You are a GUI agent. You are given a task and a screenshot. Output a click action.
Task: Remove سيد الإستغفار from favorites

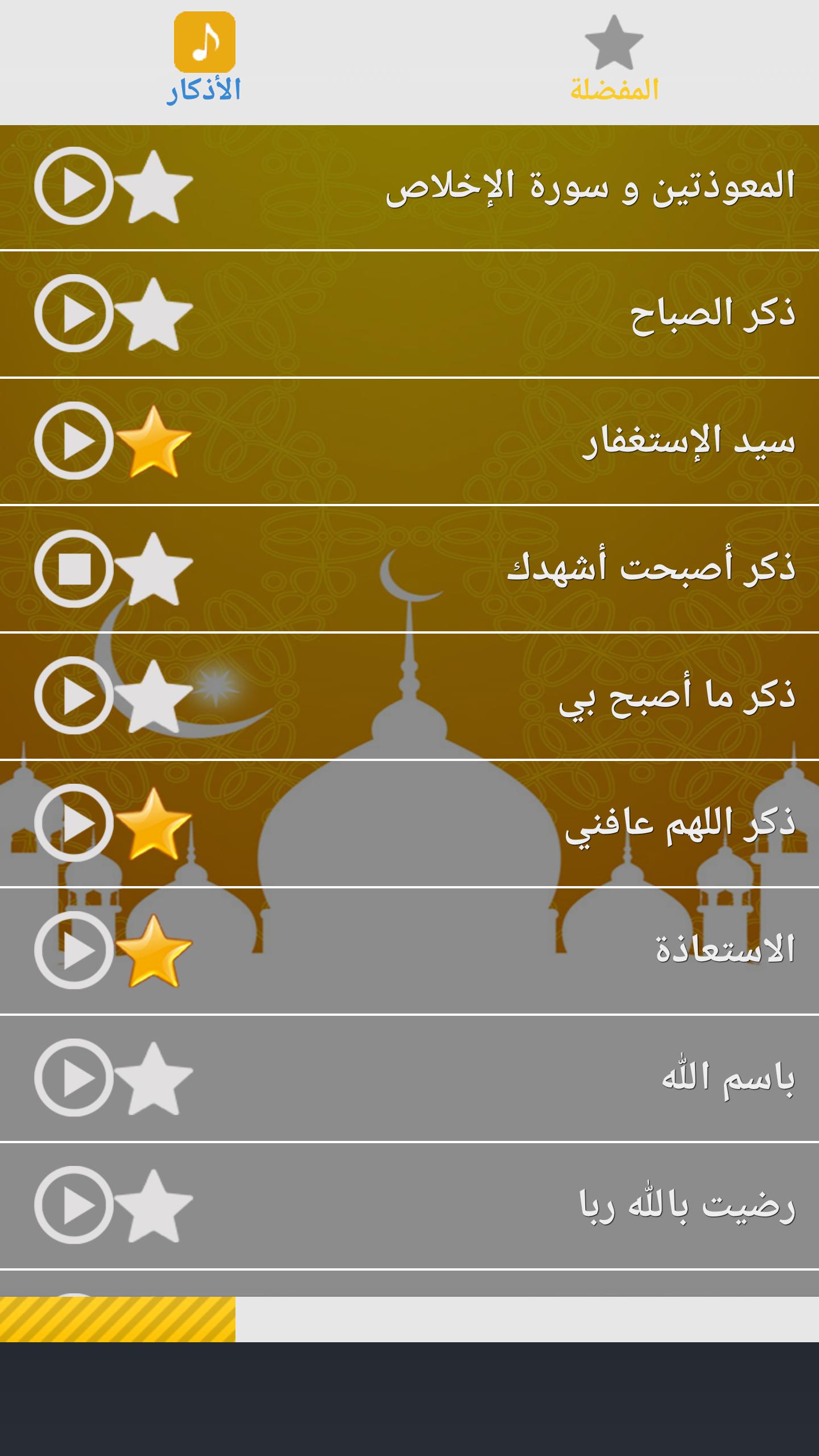coord(154,441)
